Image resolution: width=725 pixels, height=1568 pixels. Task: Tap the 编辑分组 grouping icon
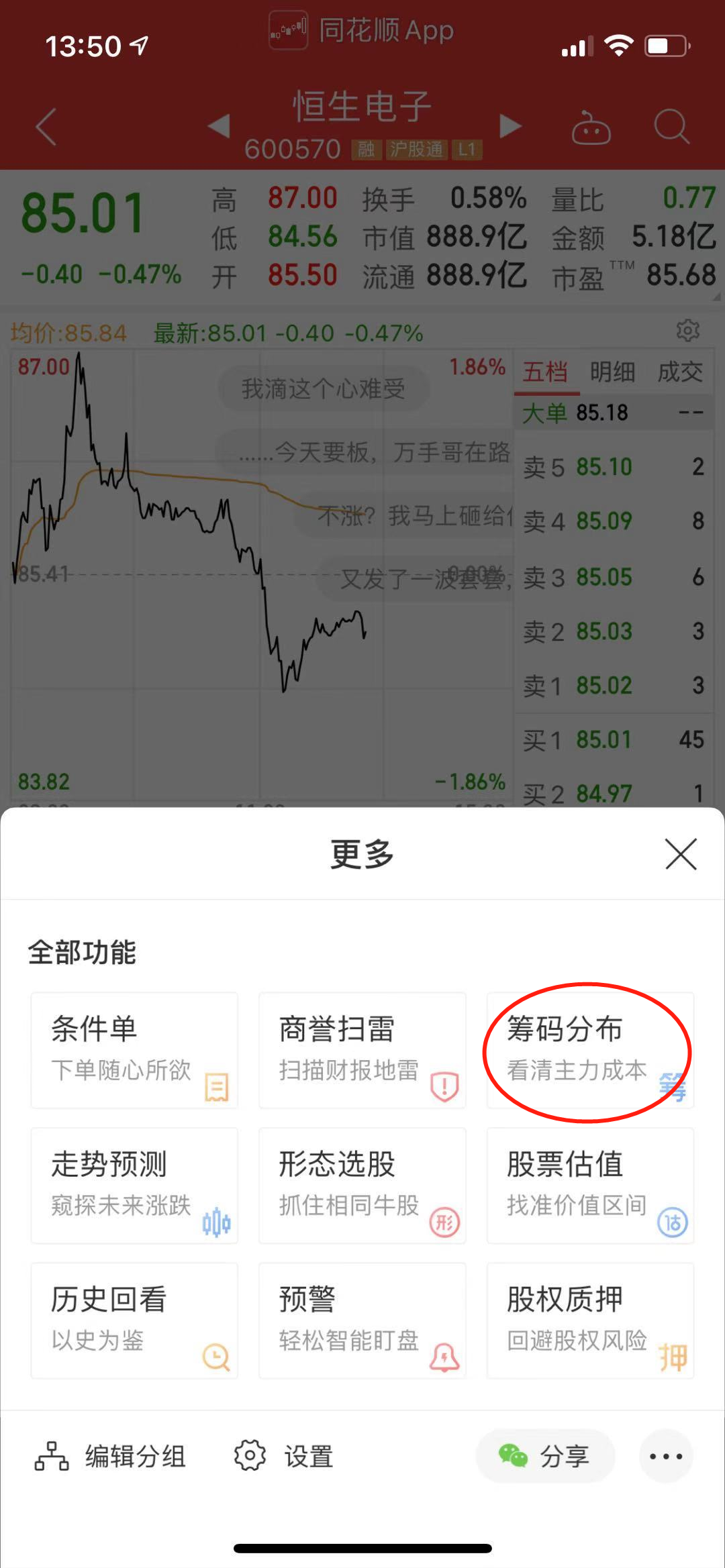pyautogui.click(x=50, y=1455)
